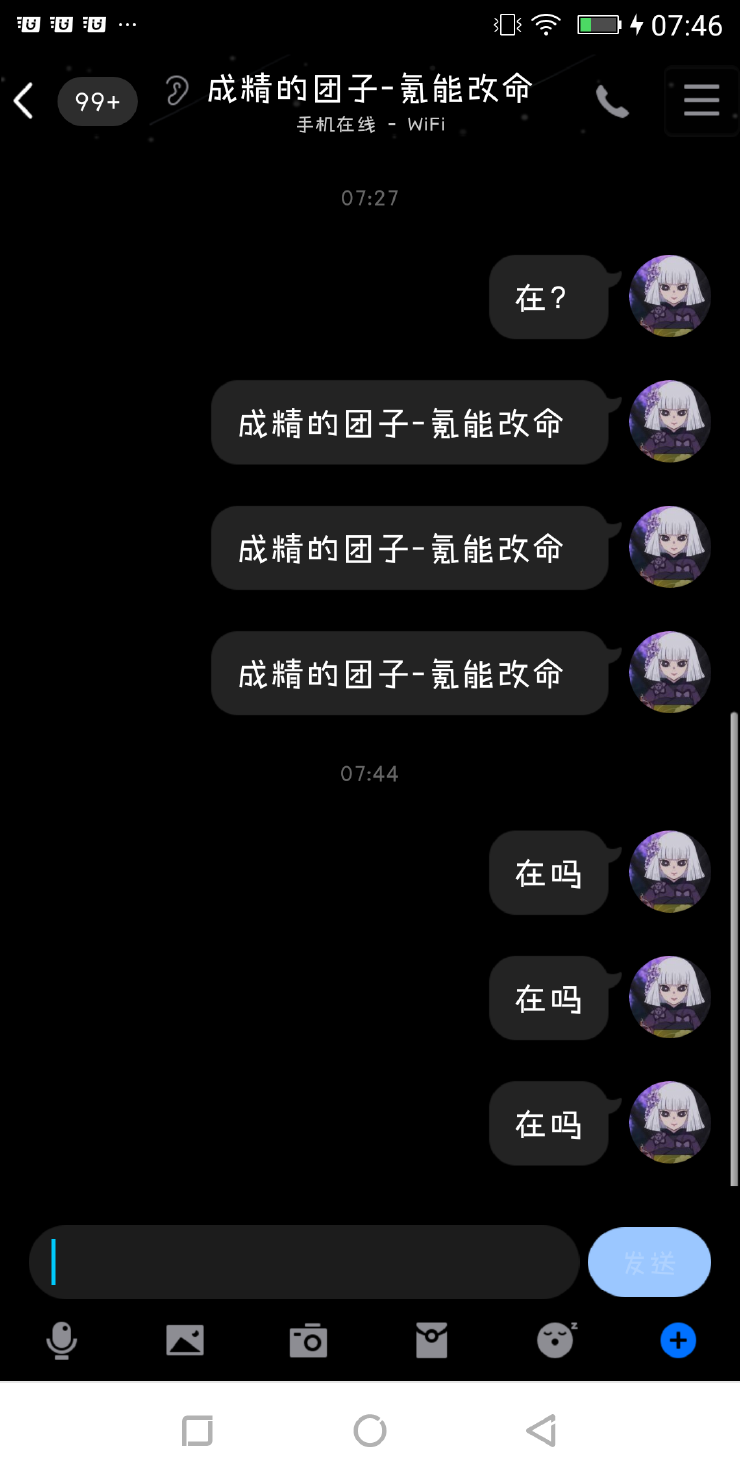740x1480 pixels.
Task: Open the photo gallery picker
Action: tap(185, 1340)
